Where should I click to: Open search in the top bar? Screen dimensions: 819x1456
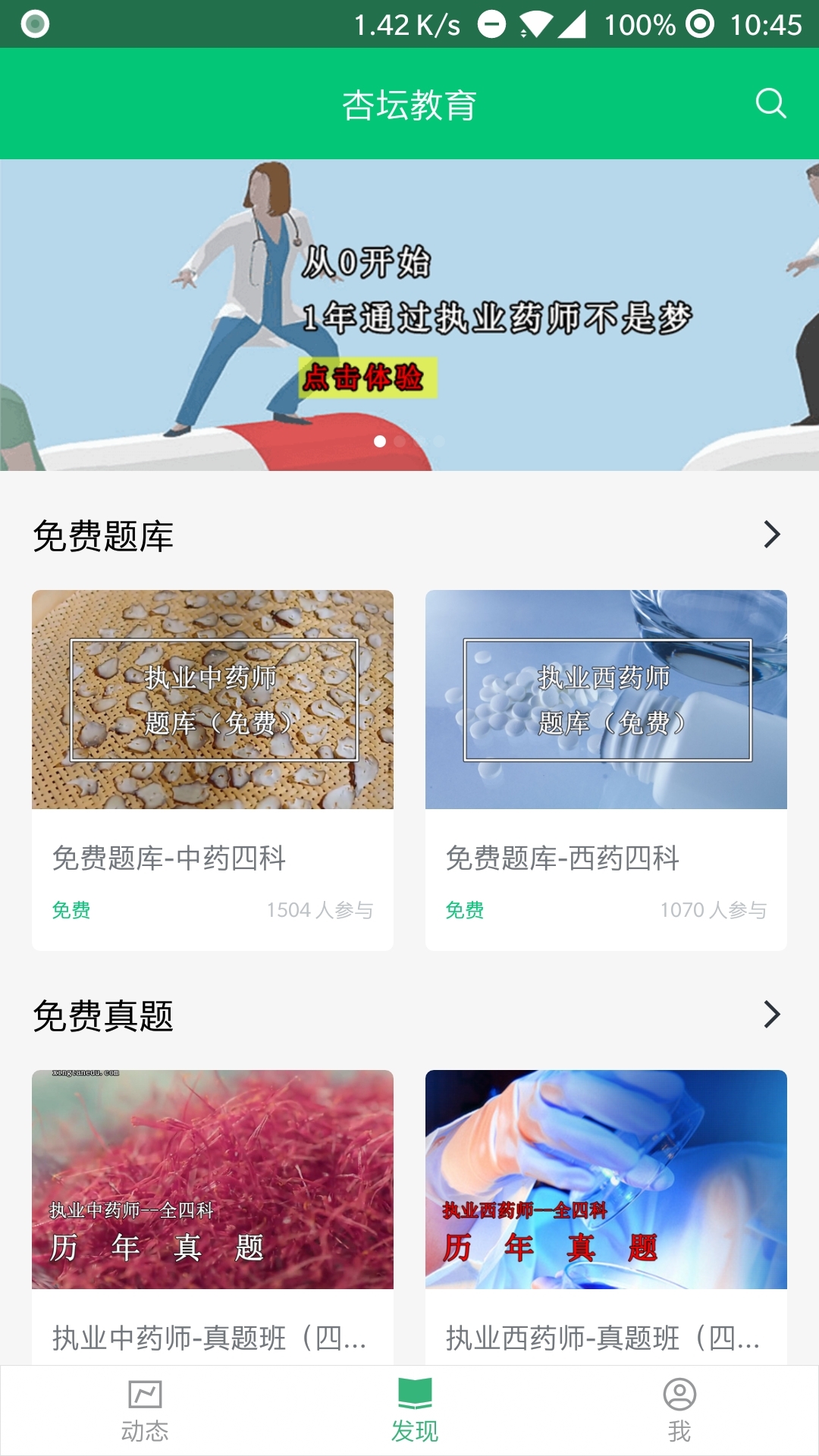pyautogui.click(x=770, y=103)
